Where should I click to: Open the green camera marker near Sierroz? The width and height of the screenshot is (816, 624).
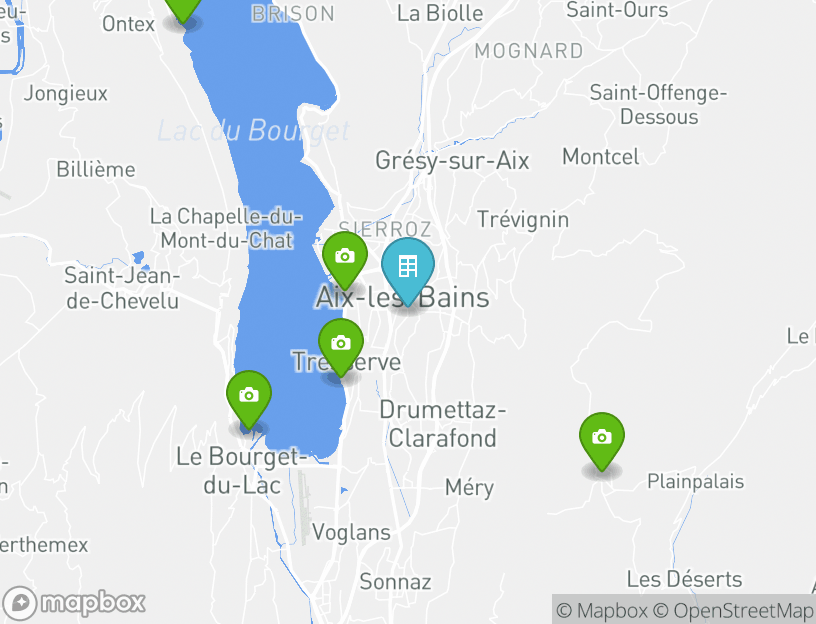coord(344,257)
